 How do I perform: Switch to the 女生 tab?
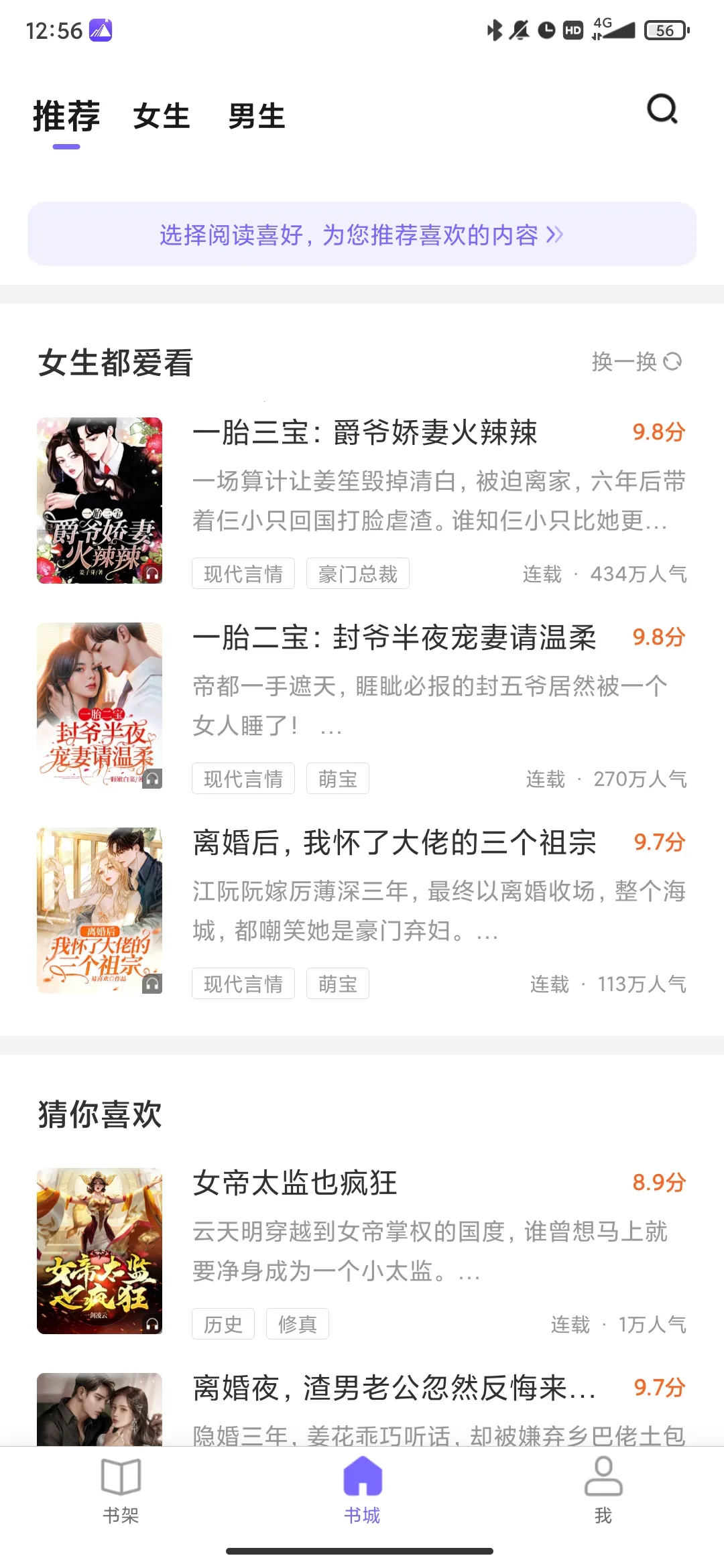pyautogui.click(x=162, y=116)
